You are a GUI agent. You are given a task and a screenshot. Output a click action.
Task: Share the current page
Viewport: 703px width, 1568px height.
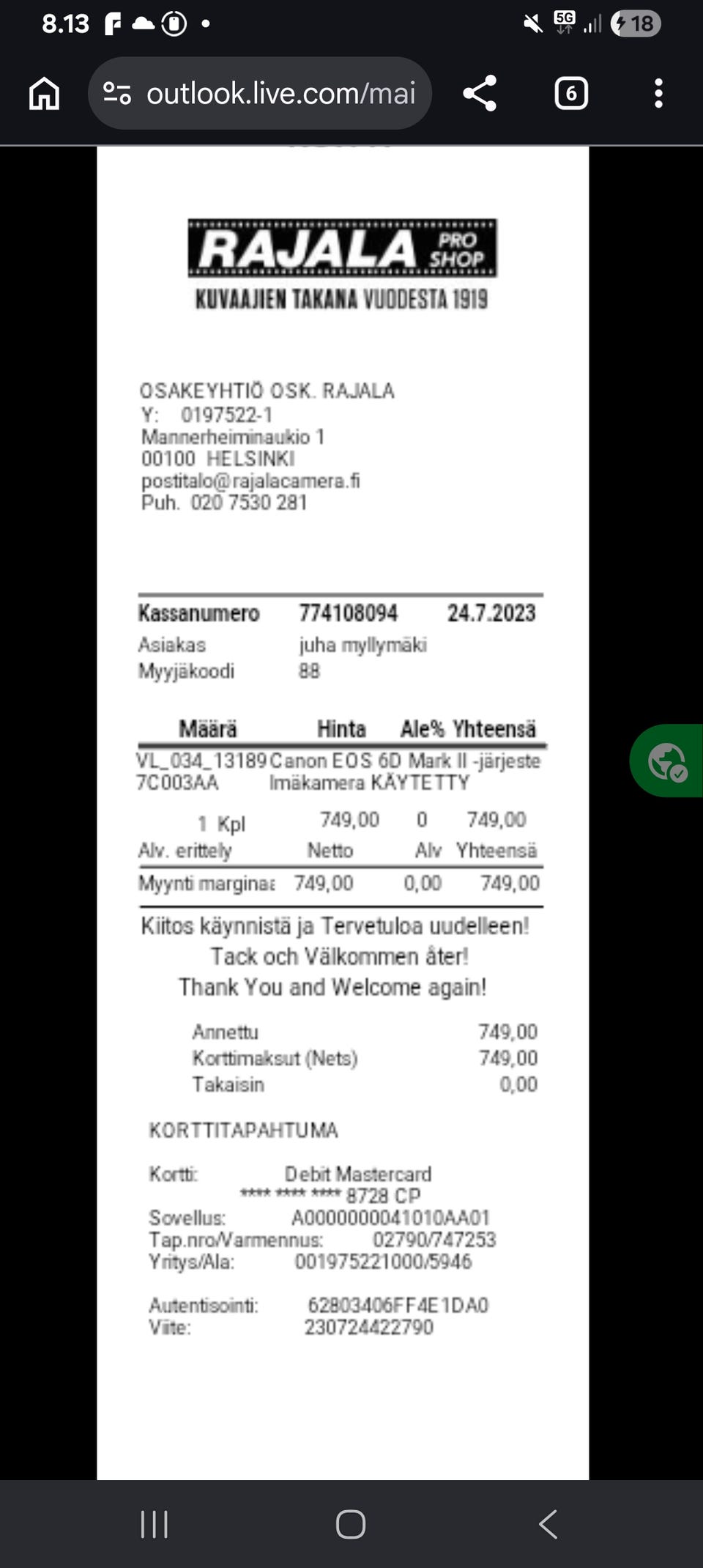(x=480, y=93)
